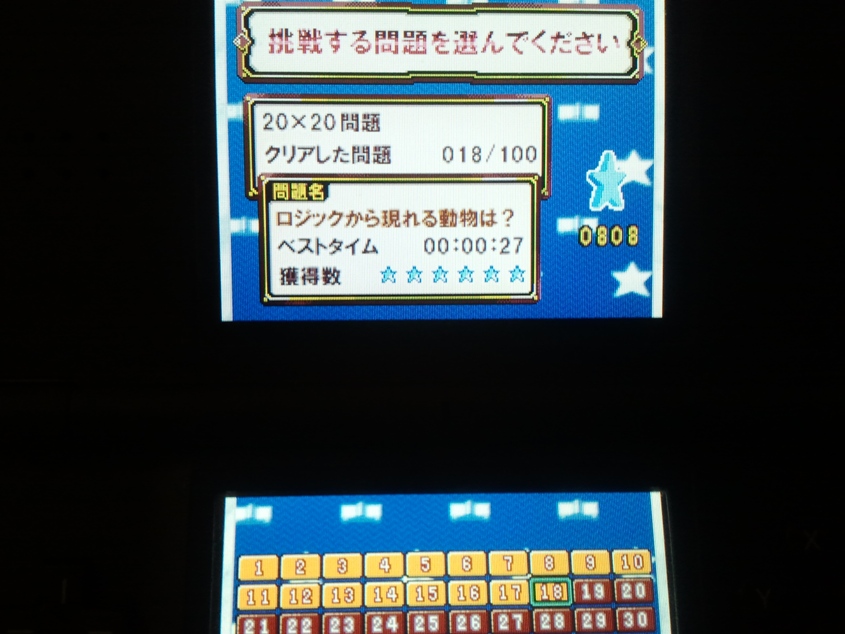Select puzzle number 12
The height and width of the screenshot is (634, 845).
301,597
